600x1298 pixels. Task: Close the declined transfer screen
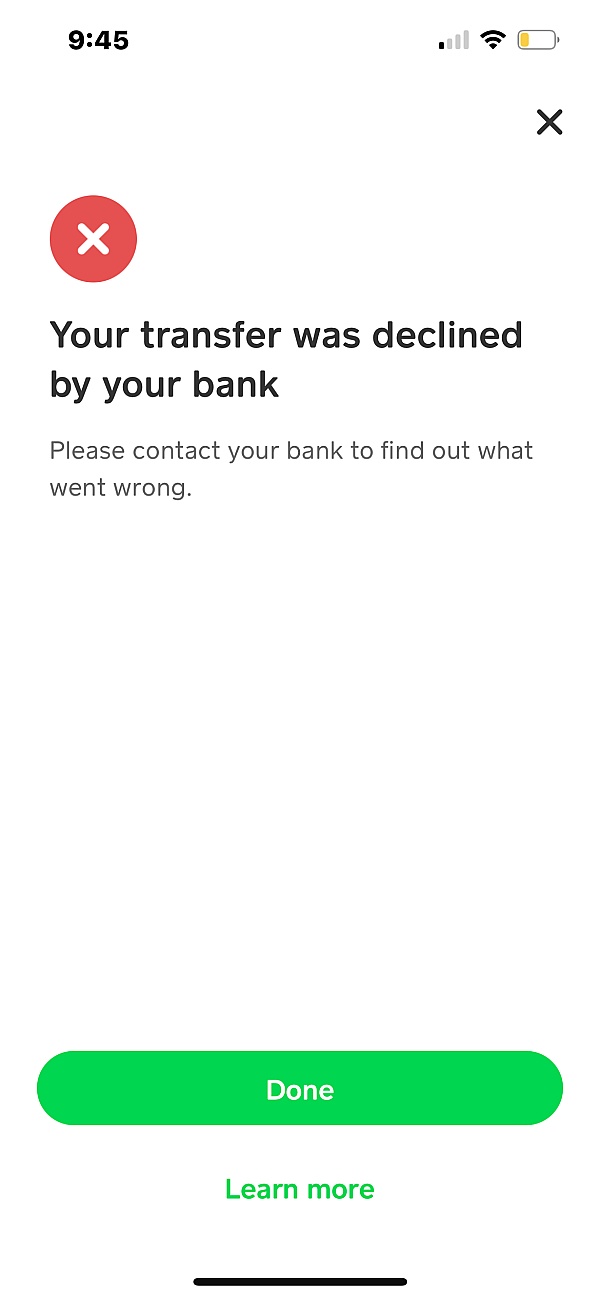549,122
